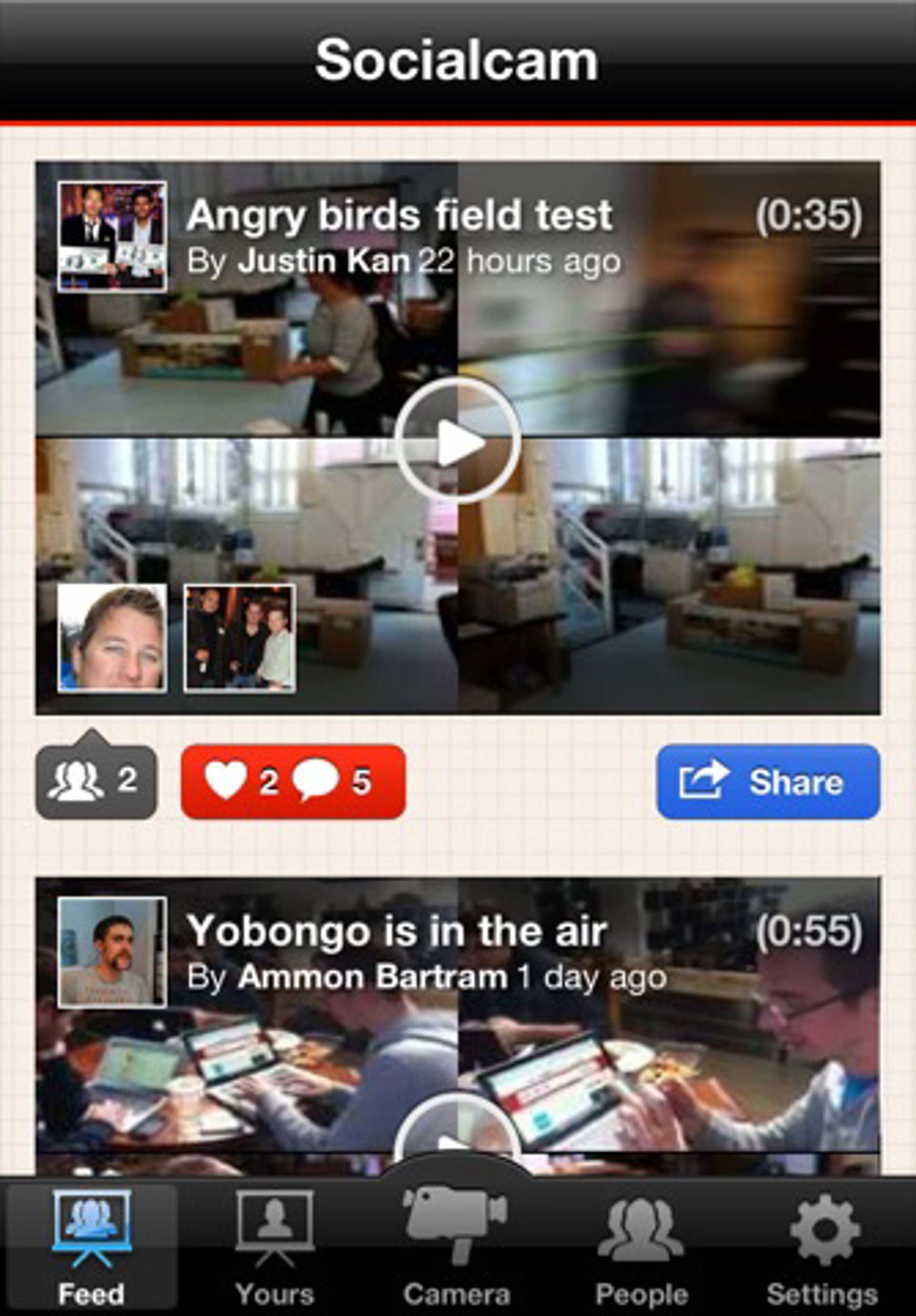The width and height of the screenshot is (916, 1316).
Task: View the first tagged viewer's avatar
Action: 112,639
